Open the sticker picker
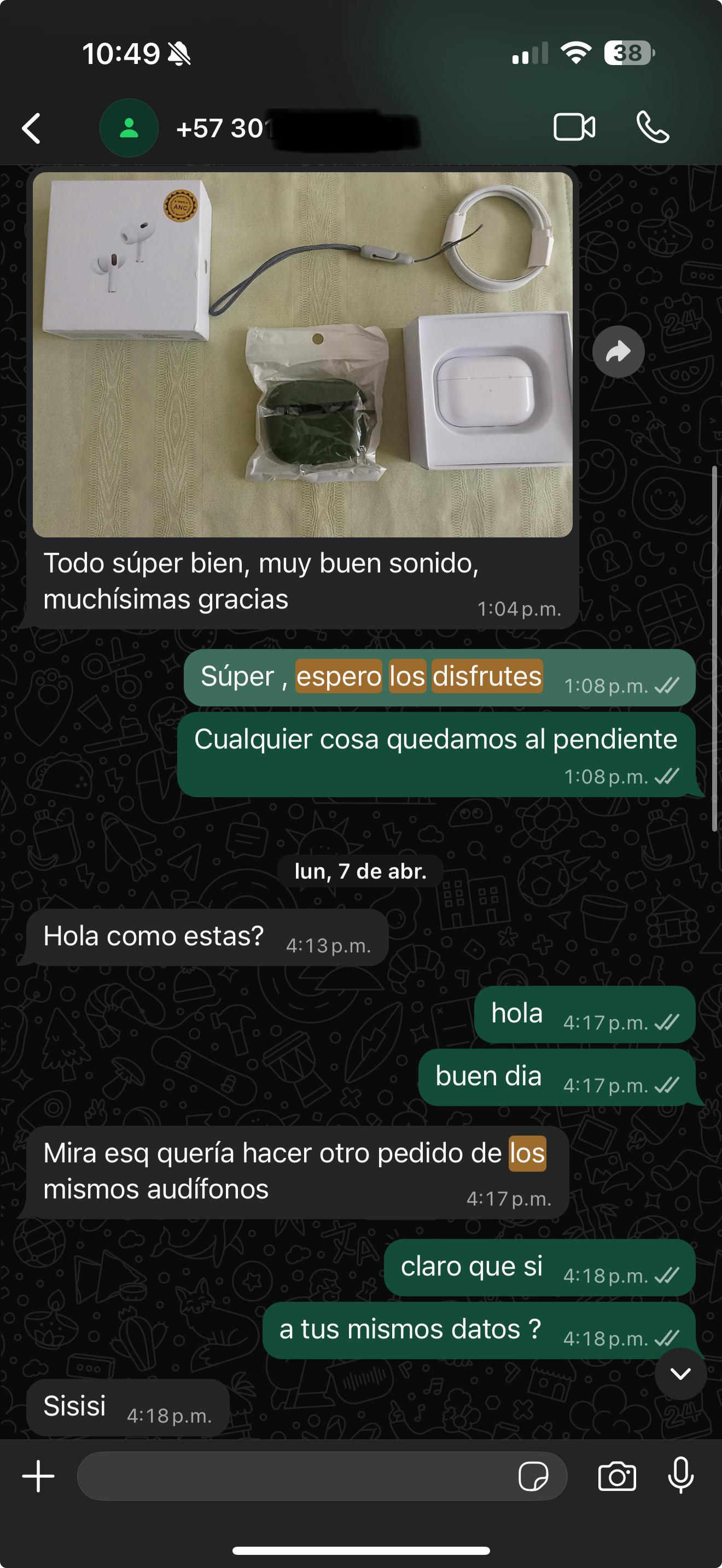The width and height of the screenshot is (722, 1568). pos(533,1476)
